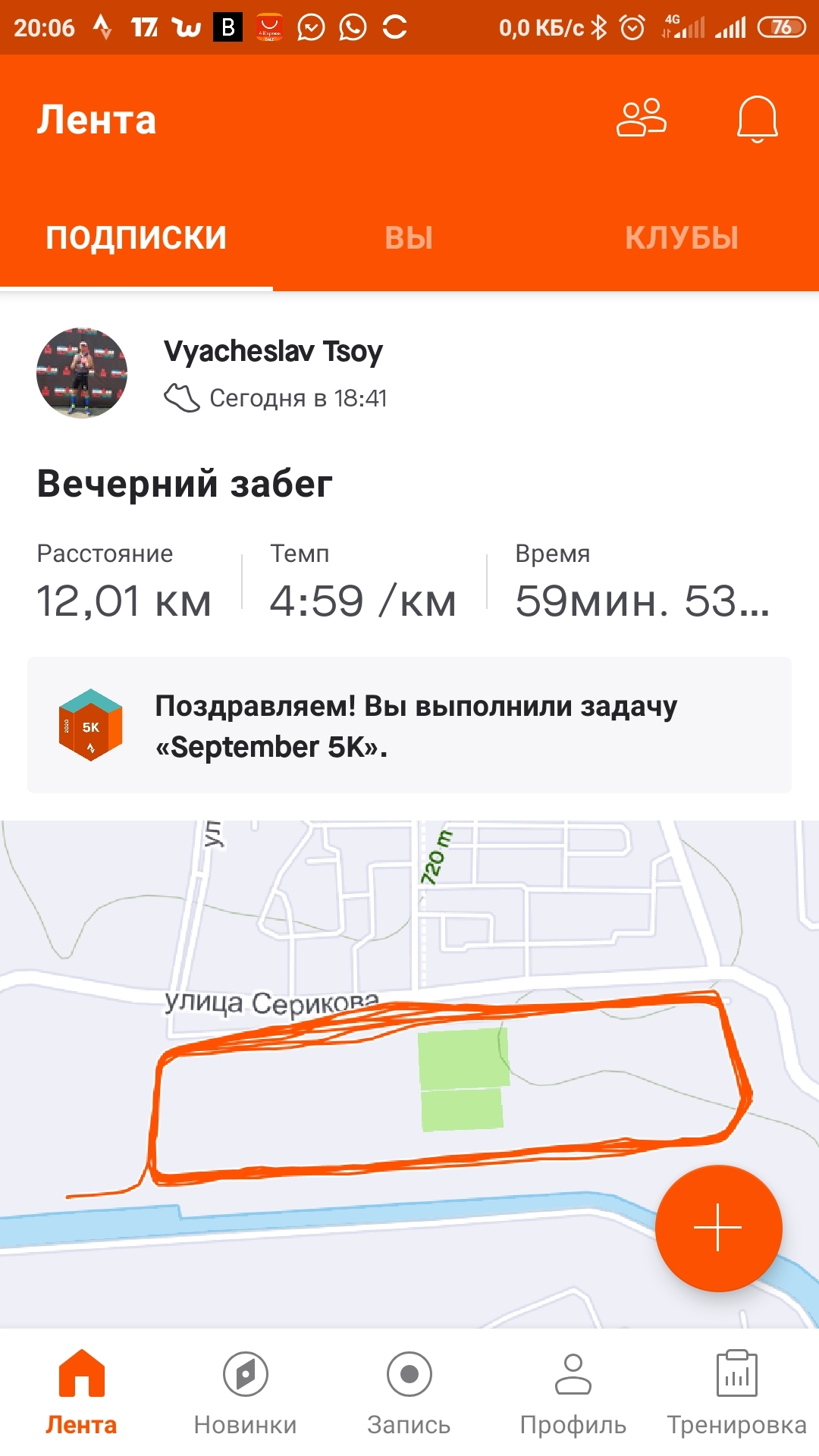Switch to the КЛУБЫ tab
819x1456 pixels.
[682, 238]
